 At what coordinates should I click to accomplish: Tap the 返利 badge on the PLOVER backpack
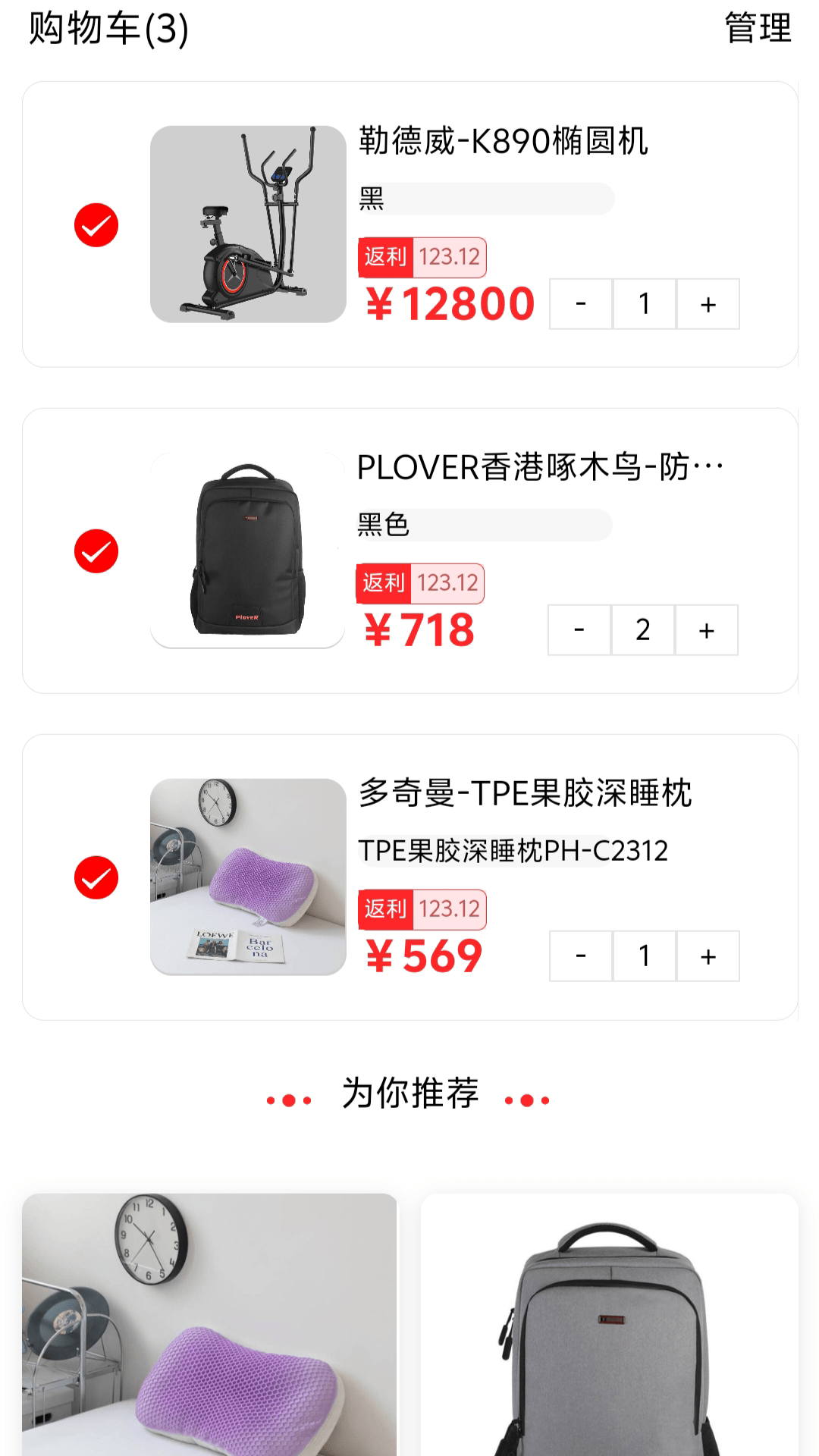422,582
